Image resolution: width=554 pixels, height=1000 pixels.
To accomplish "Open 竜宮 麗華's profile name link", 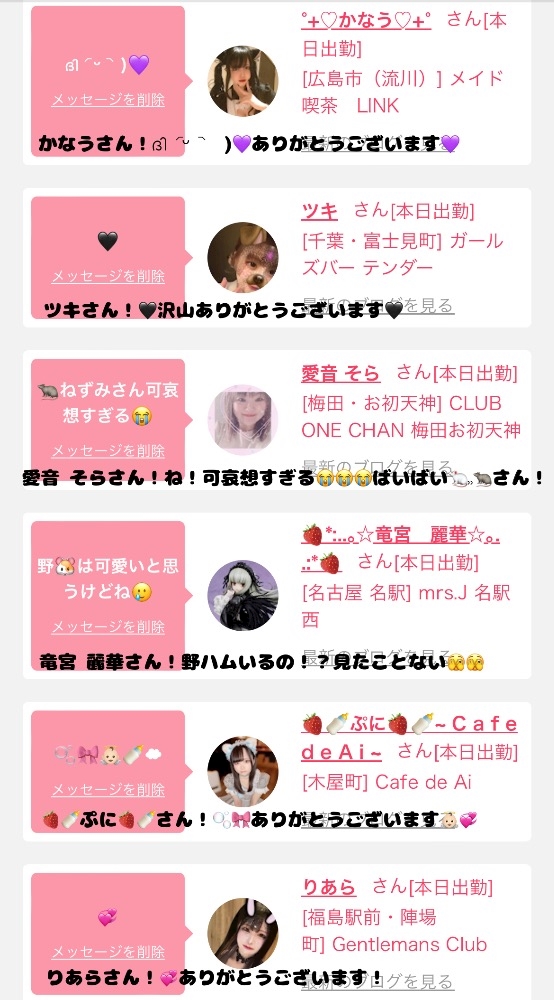I will coord(401,548).
